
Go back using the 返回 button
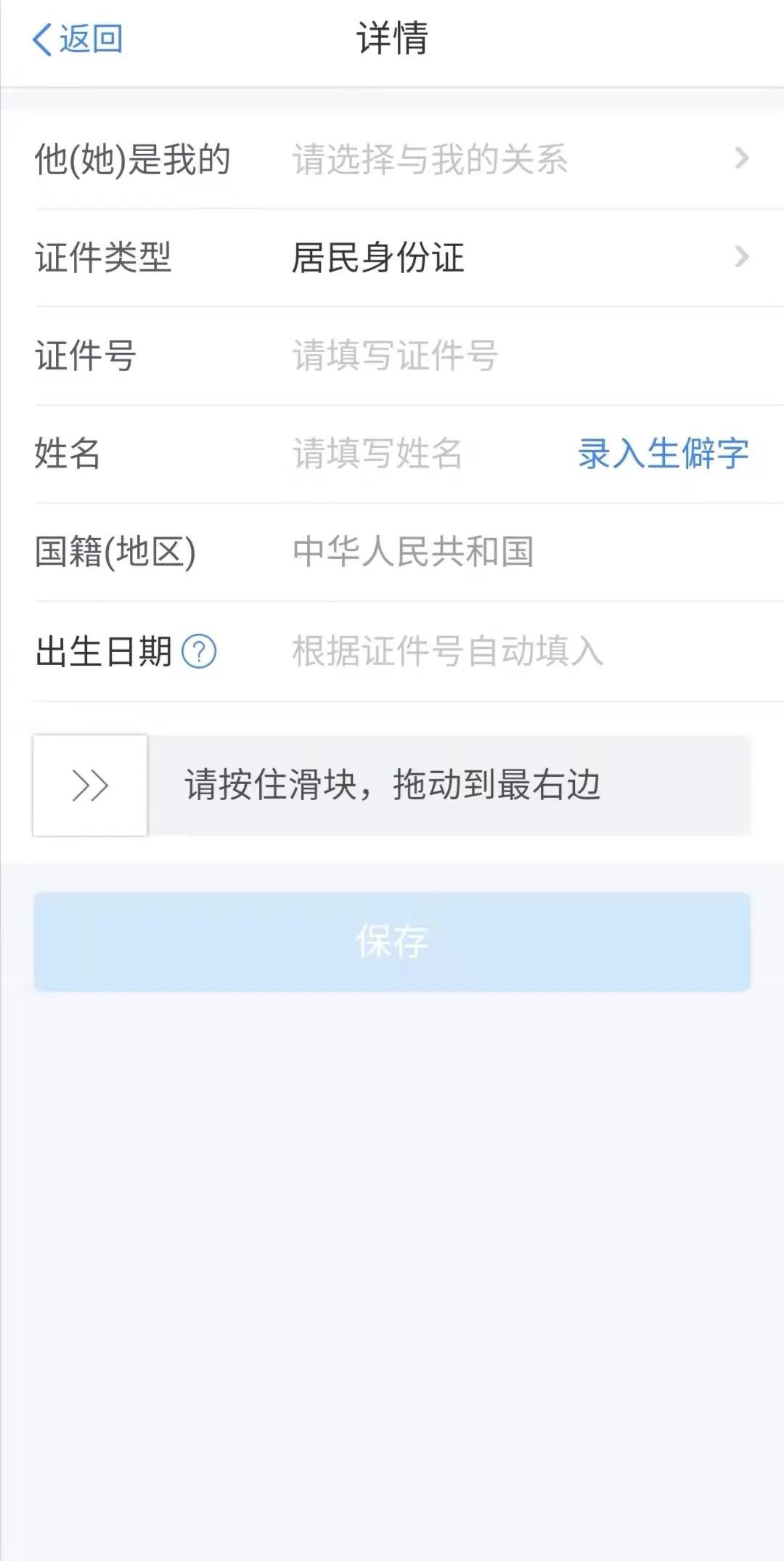click(x=78, y=39)
